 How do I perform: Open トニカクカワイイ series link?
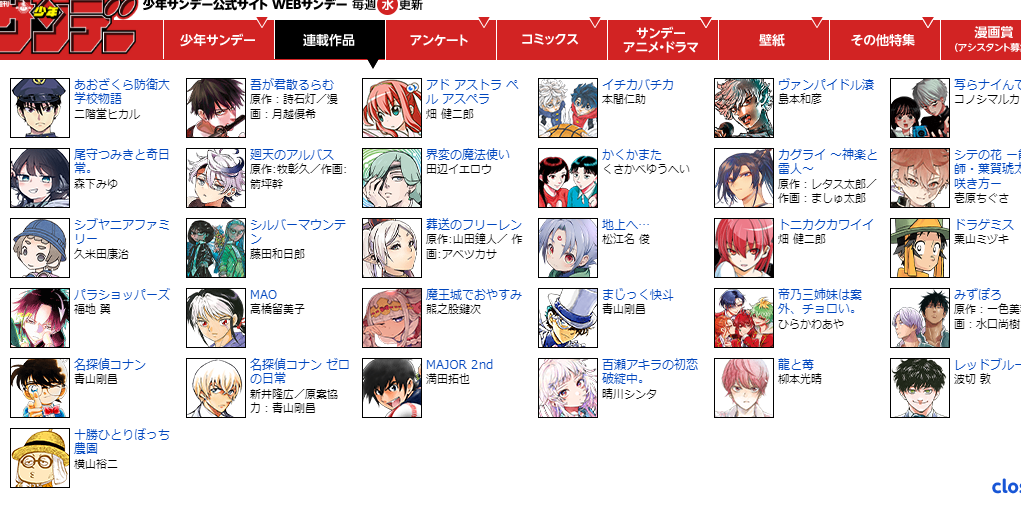tap(825, 225)
